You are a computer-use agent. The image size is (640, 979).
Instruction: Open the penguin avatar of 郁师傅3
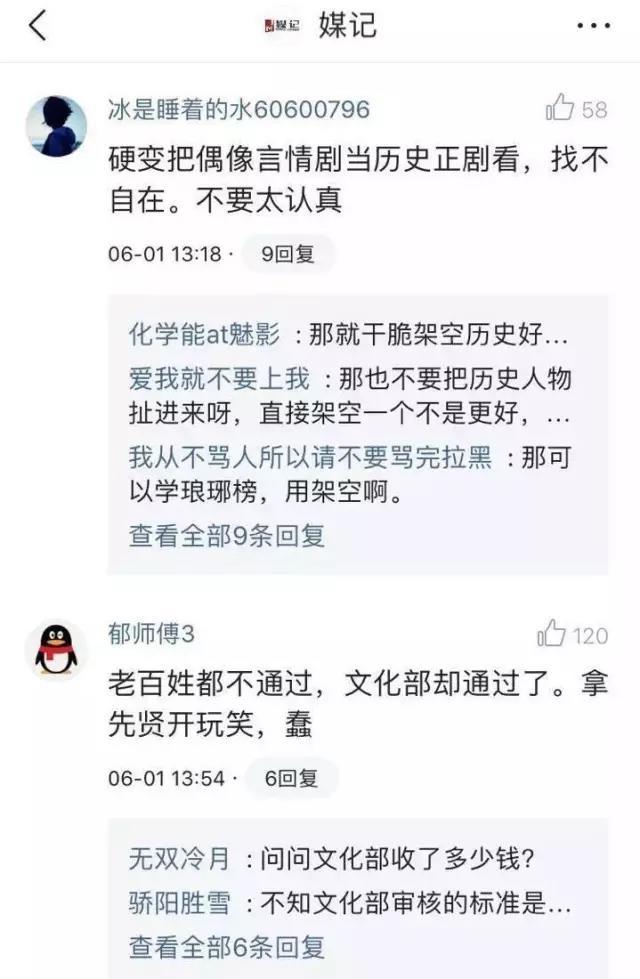pos(55,650)
